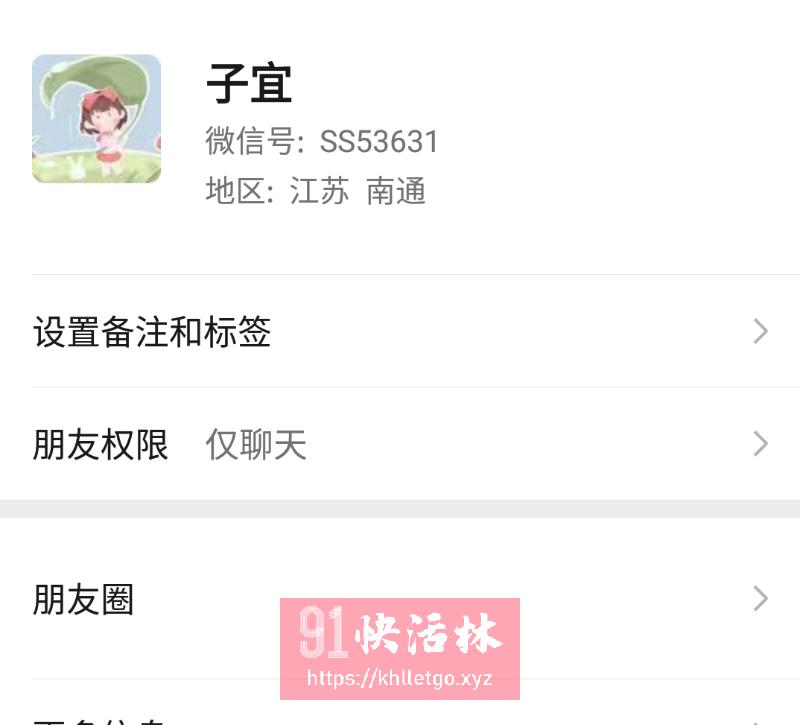
Task: Open 设置备注和标签 row
Action: tap(400, 332)
